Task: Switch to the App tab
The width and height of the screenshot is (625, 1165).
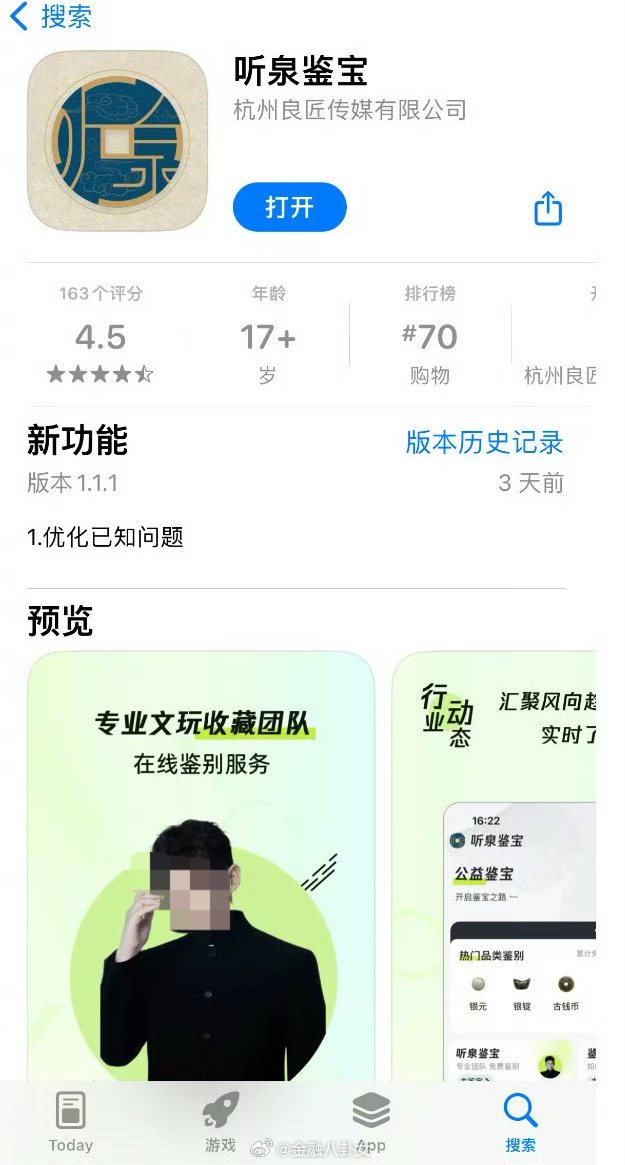Action: click(370, 1122)
